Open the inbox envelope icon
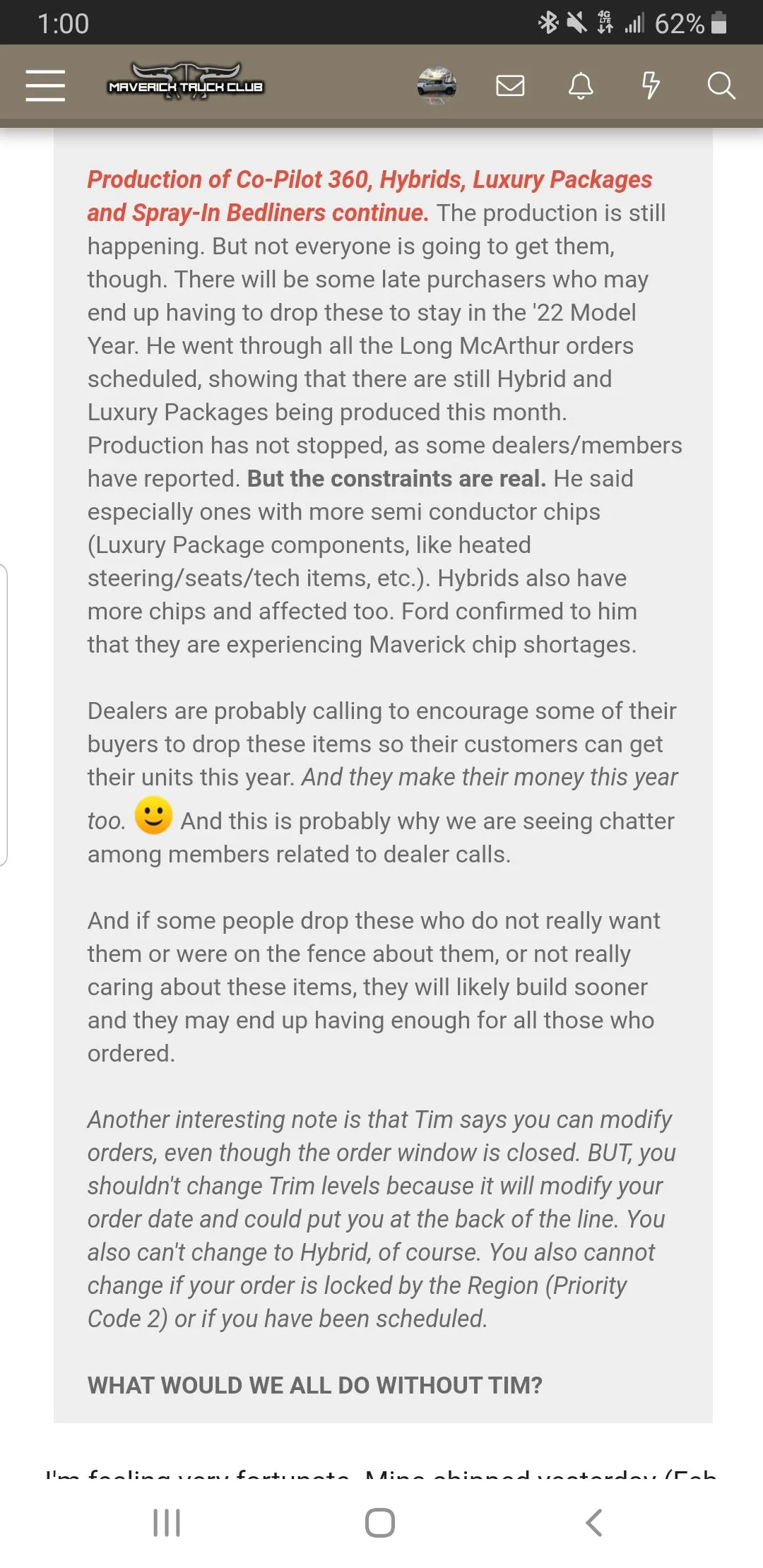 [x=510, y=85]
